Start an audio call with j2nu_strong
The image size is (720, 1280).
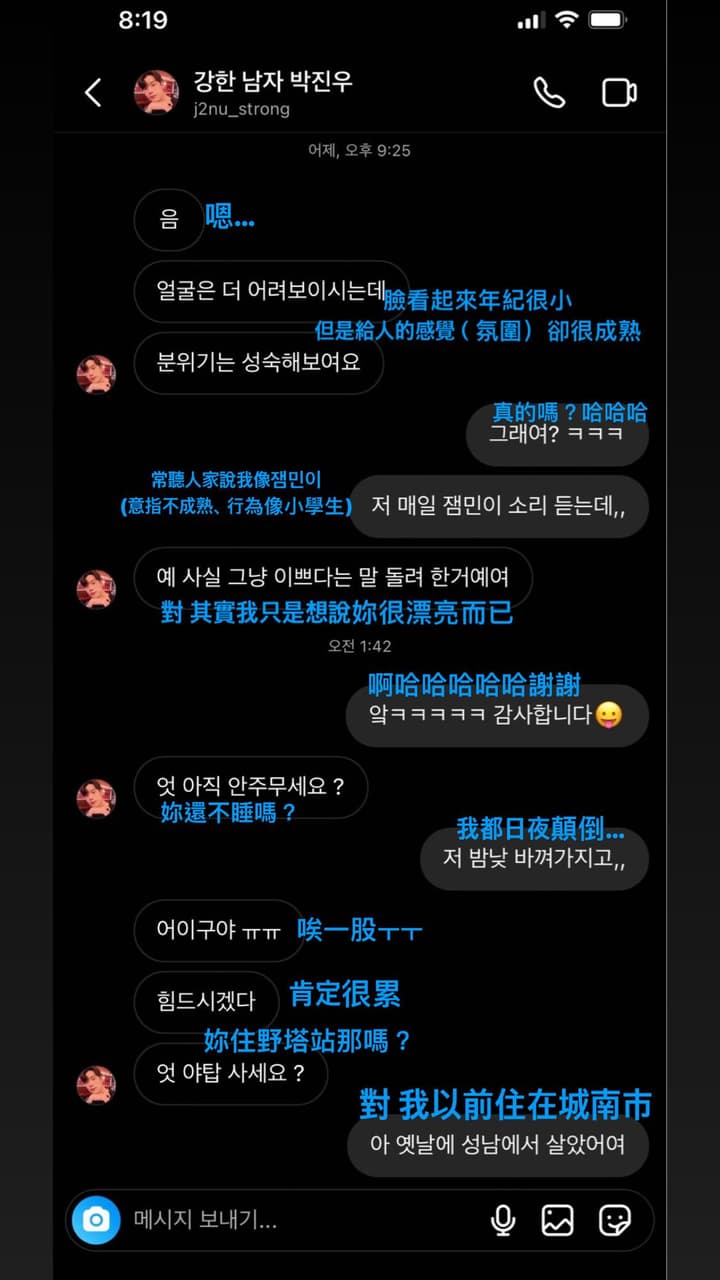[x=549, y=93]
